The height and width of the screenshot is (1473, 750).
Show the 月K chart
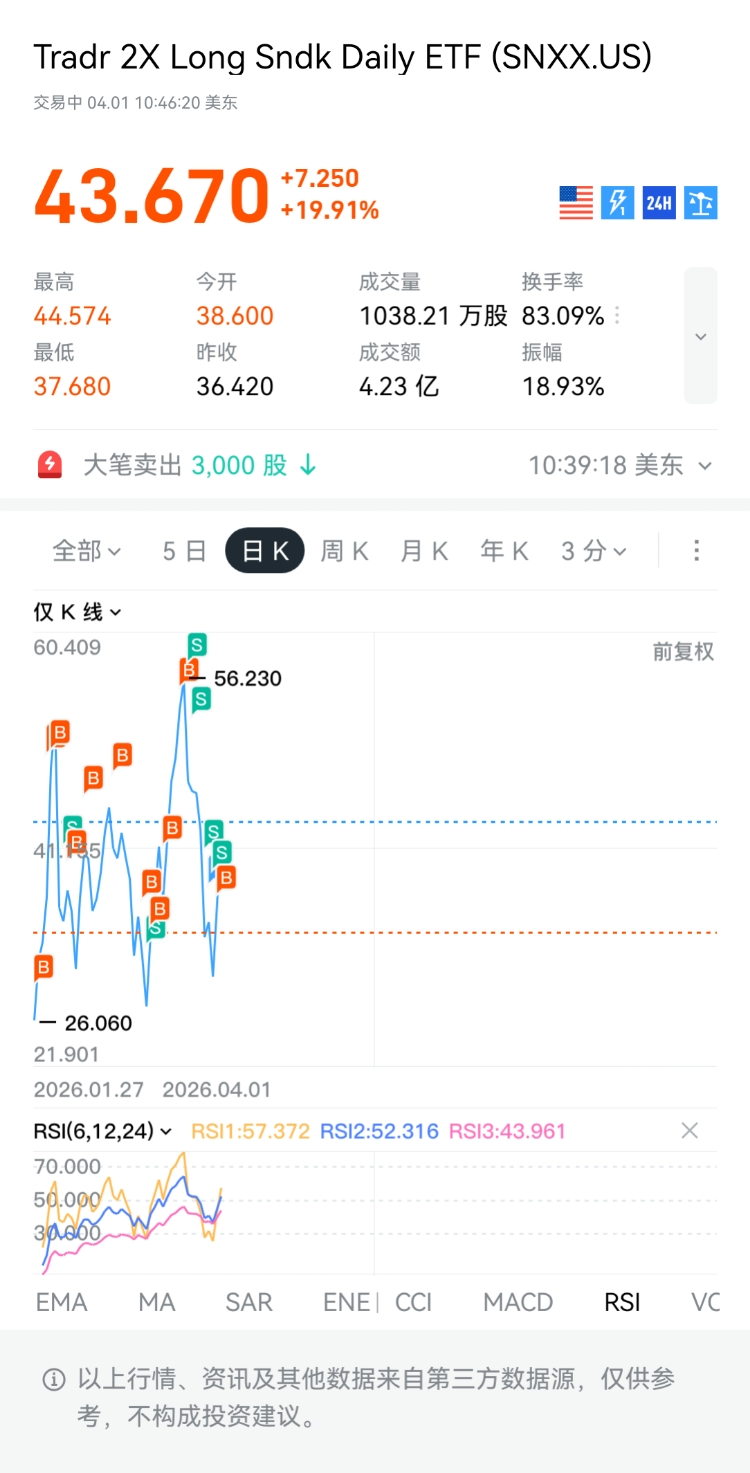pos(424,551)
